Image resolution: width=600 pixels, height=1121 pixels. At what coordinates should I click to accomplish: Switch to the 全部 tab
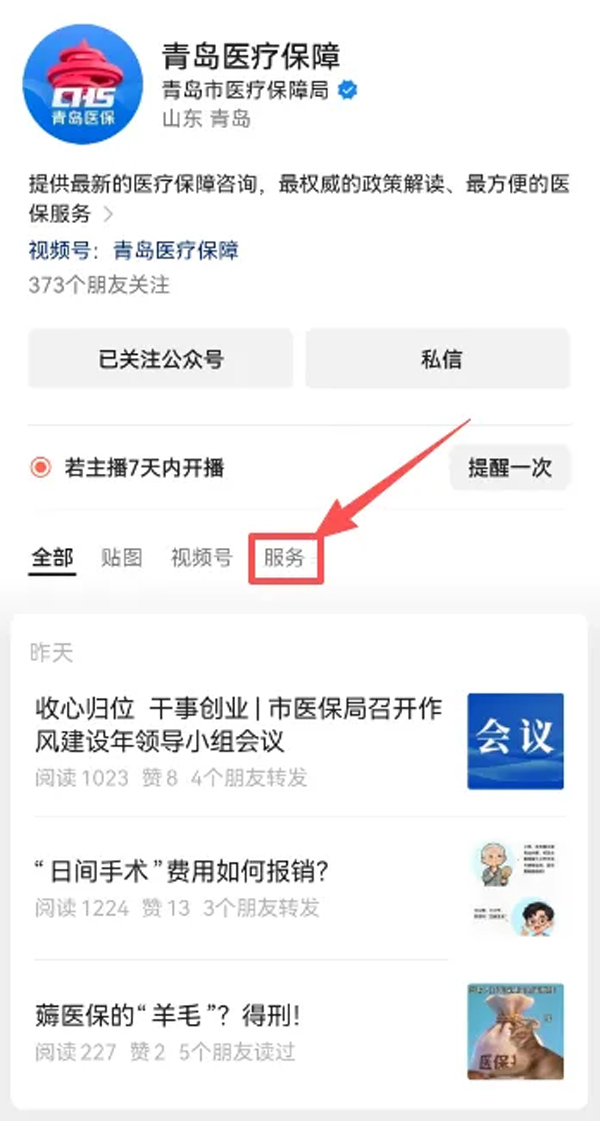[x=52, y=558]
